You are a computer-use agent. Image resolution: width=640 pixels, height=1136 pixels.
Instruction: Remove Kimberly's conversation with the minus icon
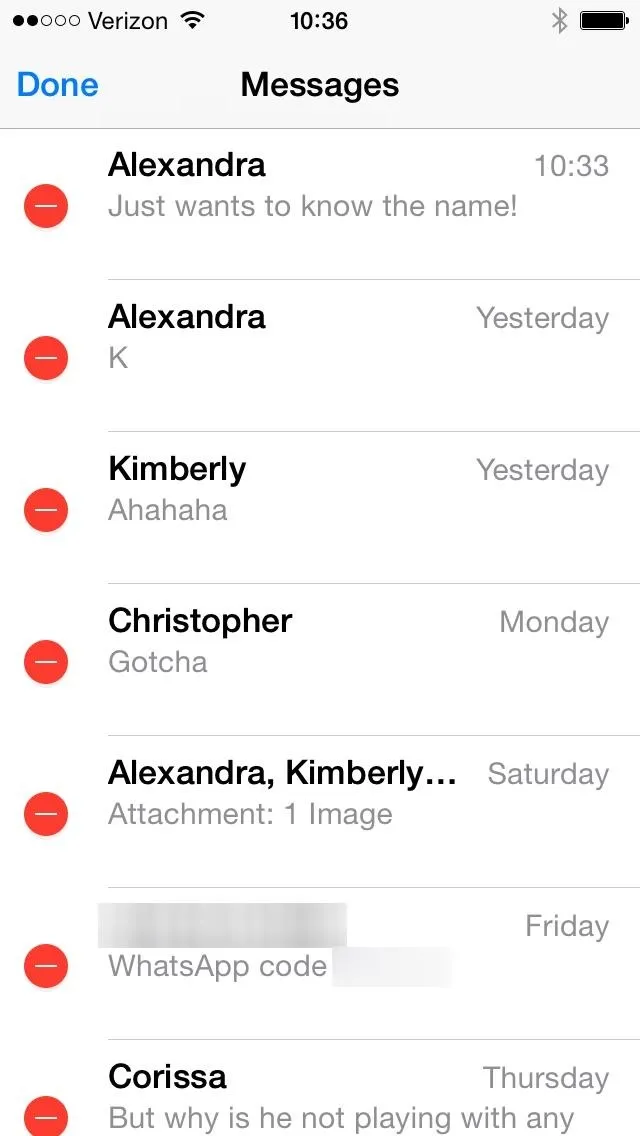(x=46, y=510)
